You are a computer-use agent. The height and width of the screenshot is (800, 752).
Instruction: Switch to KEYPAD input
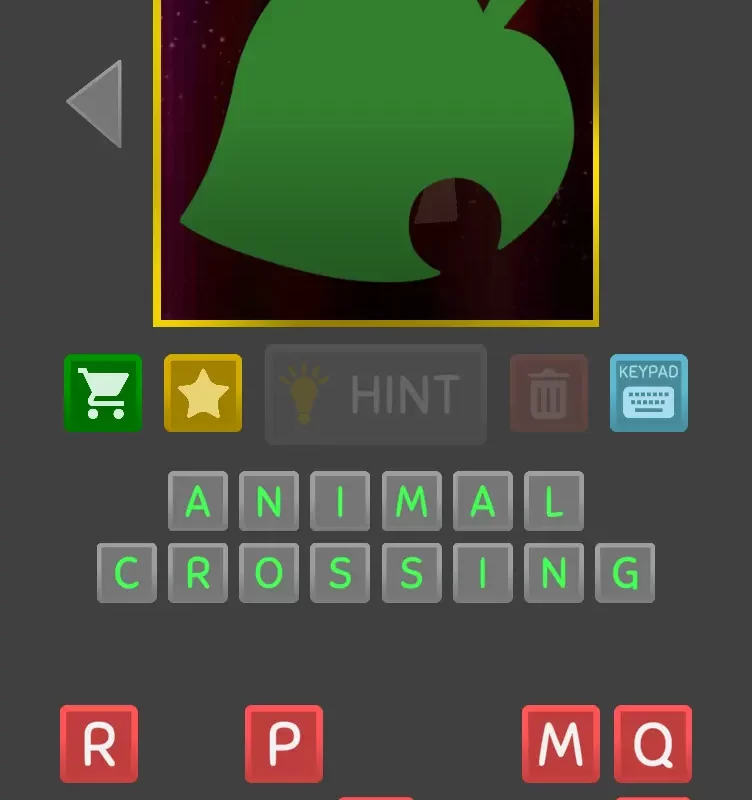[649, 393]
